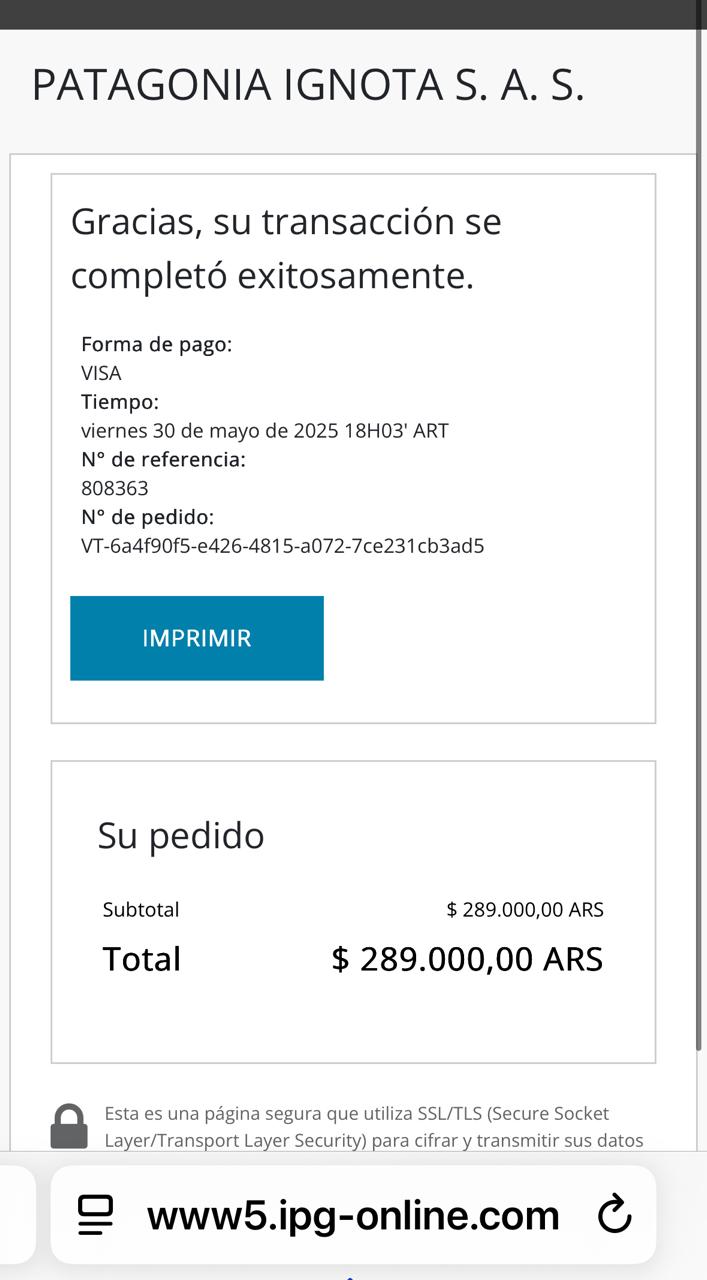Edit the www5.ipg-online.com address field

point(353,1216)
